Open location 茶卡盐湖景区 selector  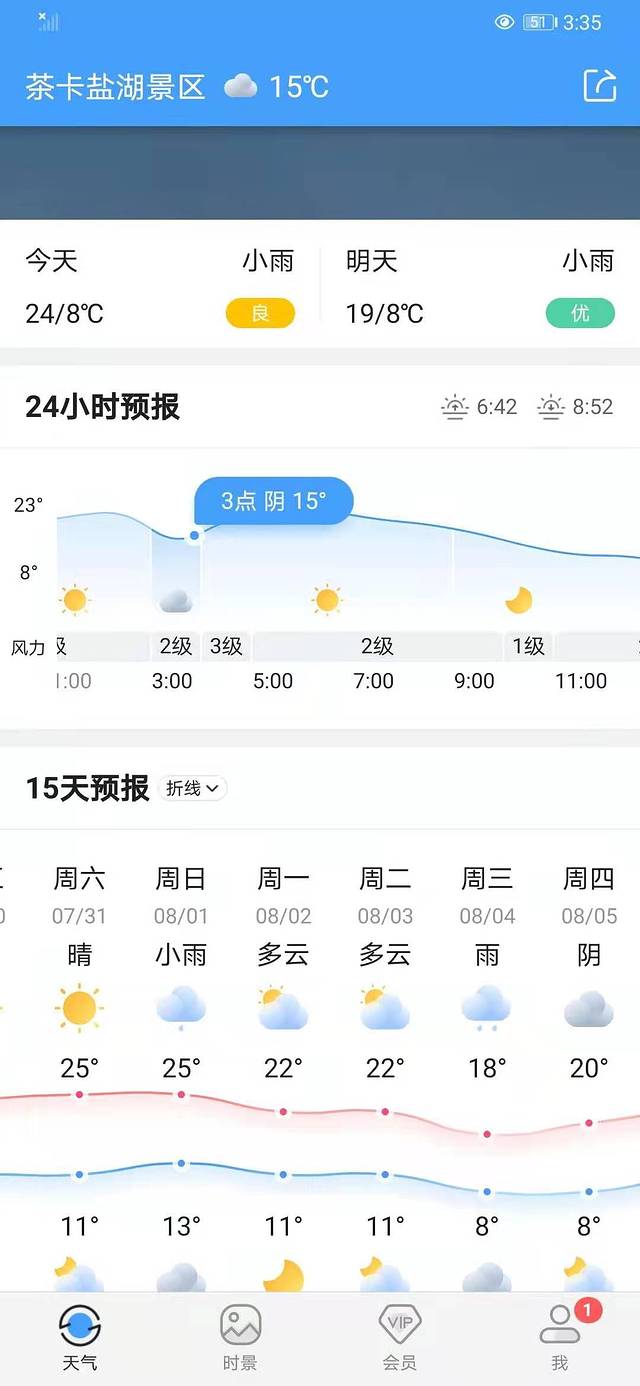coord(115,87)
